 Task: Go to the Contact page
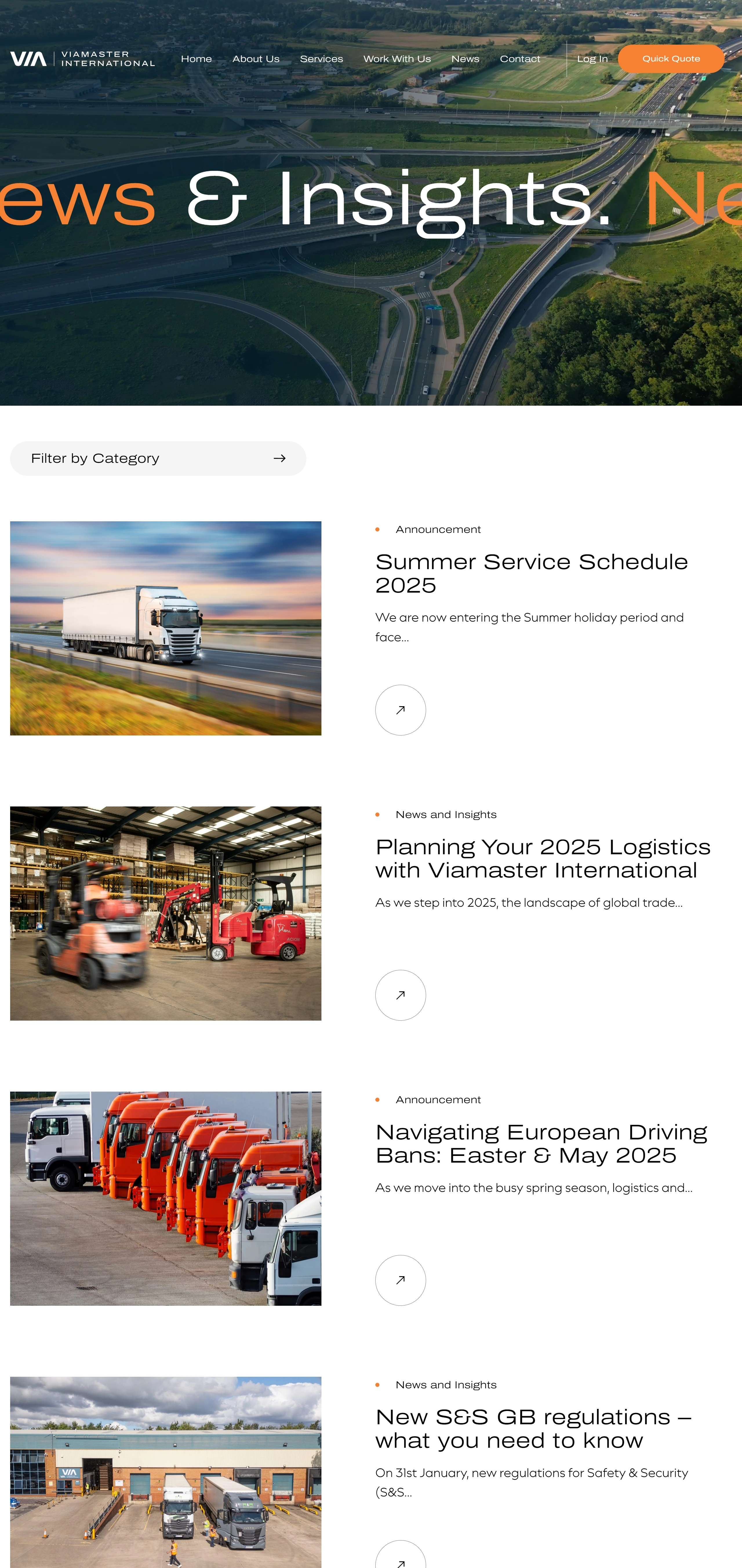click(520, 59)
